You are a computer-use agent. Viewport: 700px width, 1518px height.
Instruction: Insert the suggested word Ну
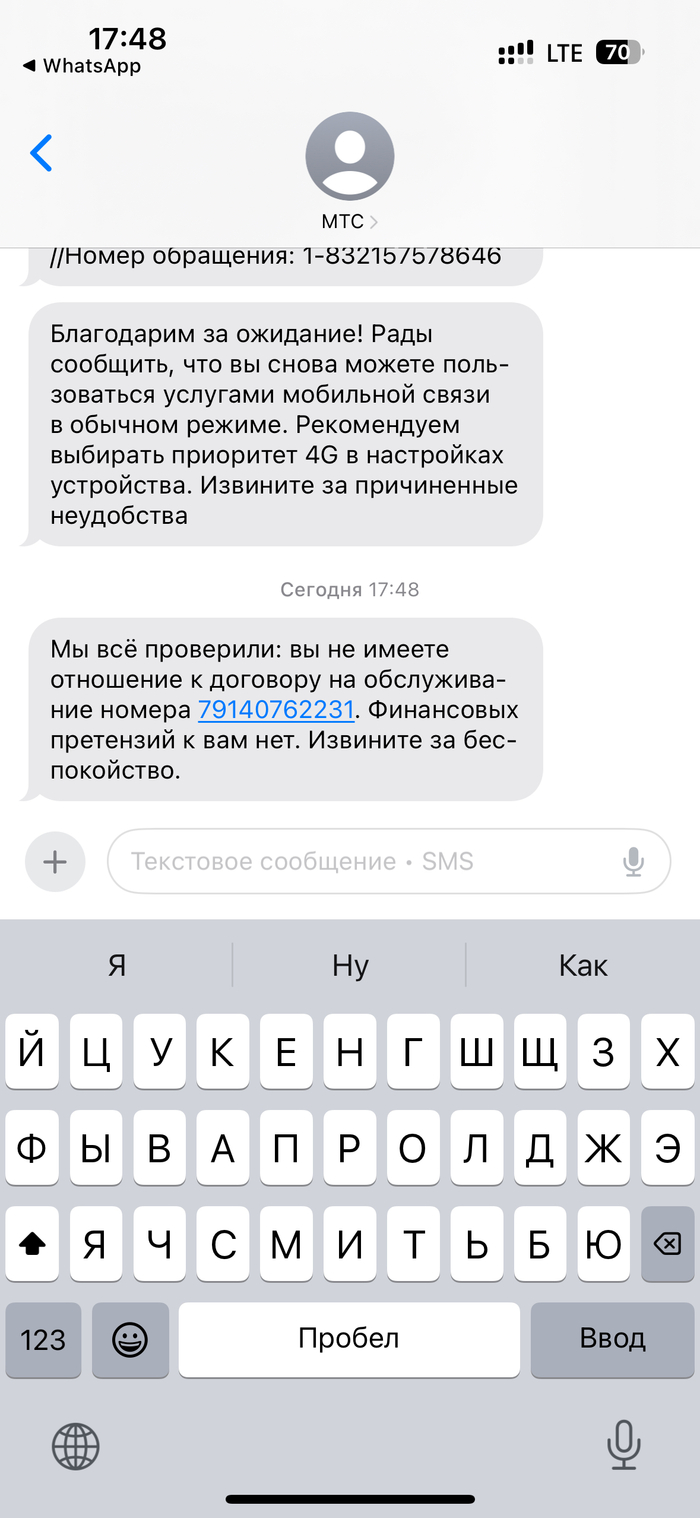350,965
